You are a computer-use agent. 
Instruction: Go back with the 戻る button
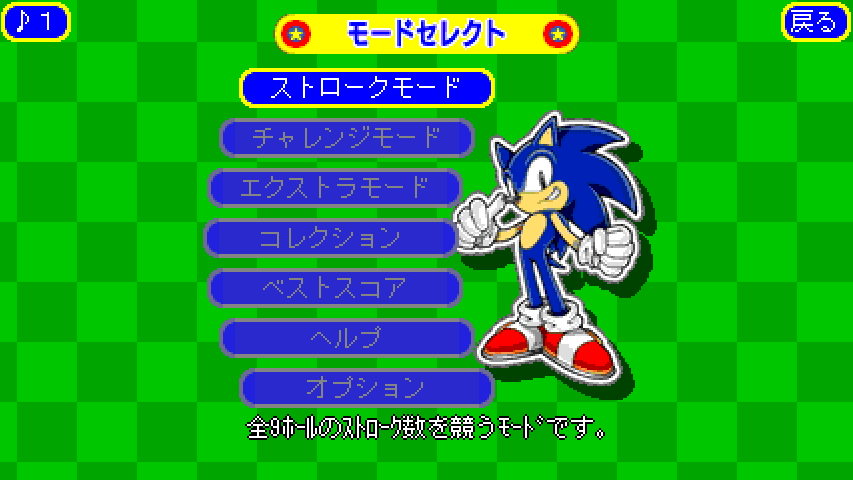click(x=815, y=22)
